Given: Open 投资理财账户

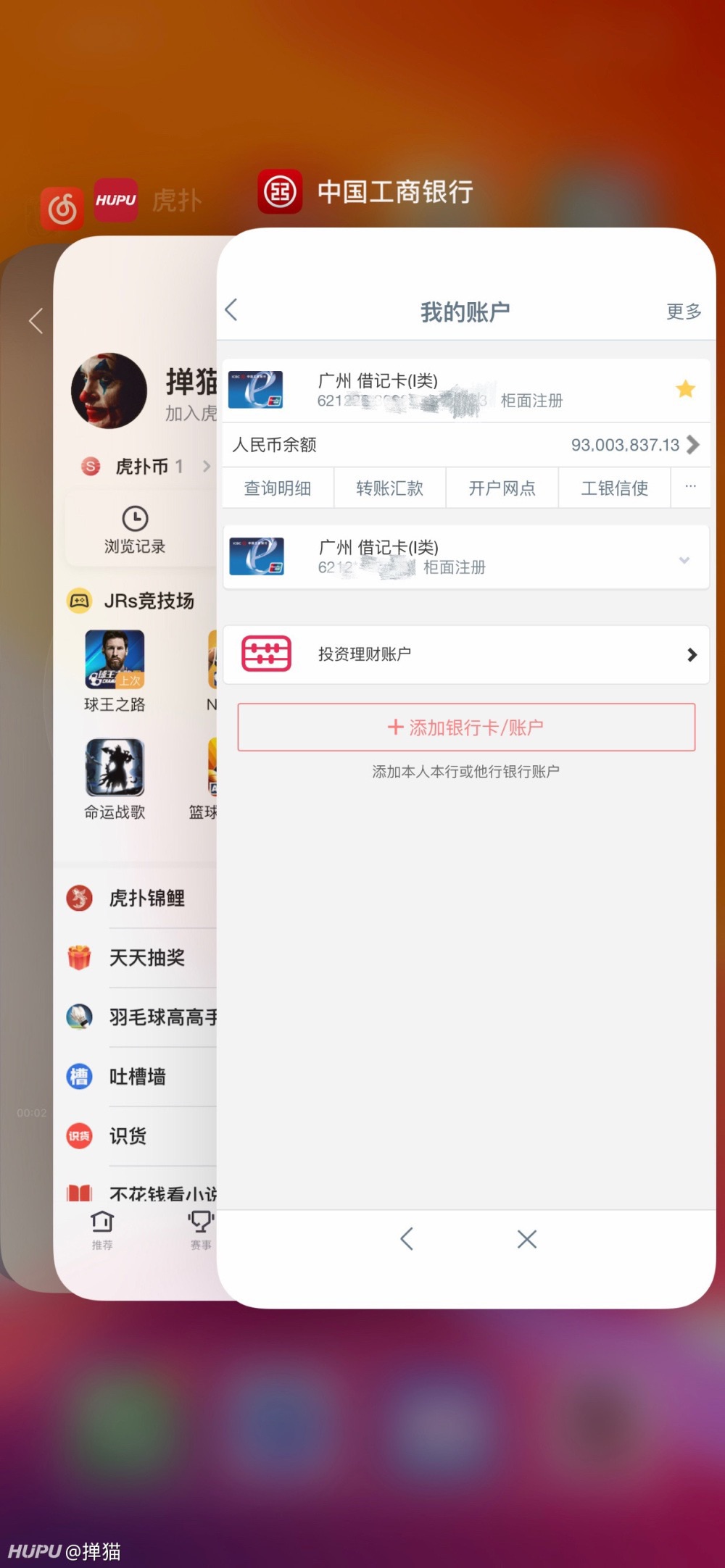Looking at the screenshot, I should [x=466, y=654].
